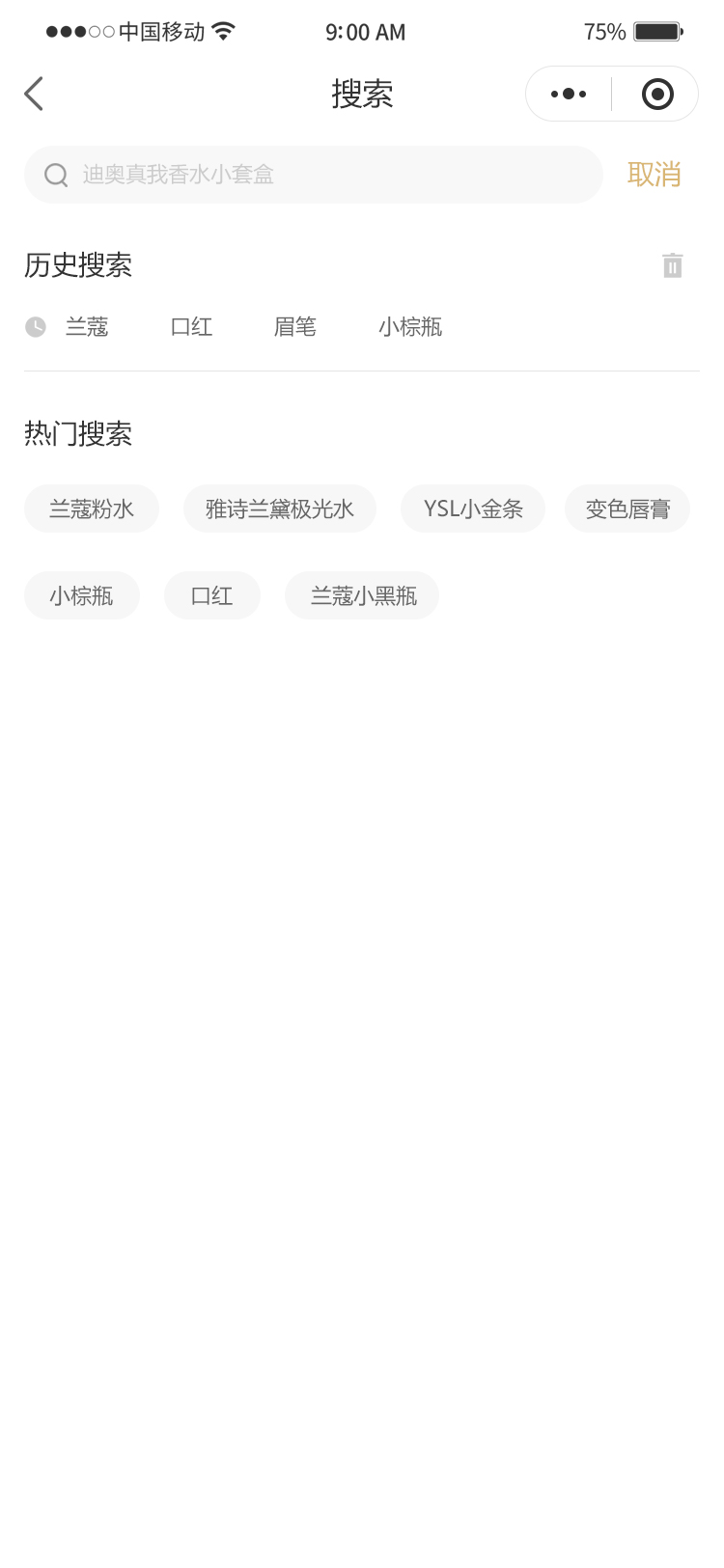Viewport: 724px width, 1568px height.
Task: Close the mini program with the circle icon
Action: click(x=657, y=94)
